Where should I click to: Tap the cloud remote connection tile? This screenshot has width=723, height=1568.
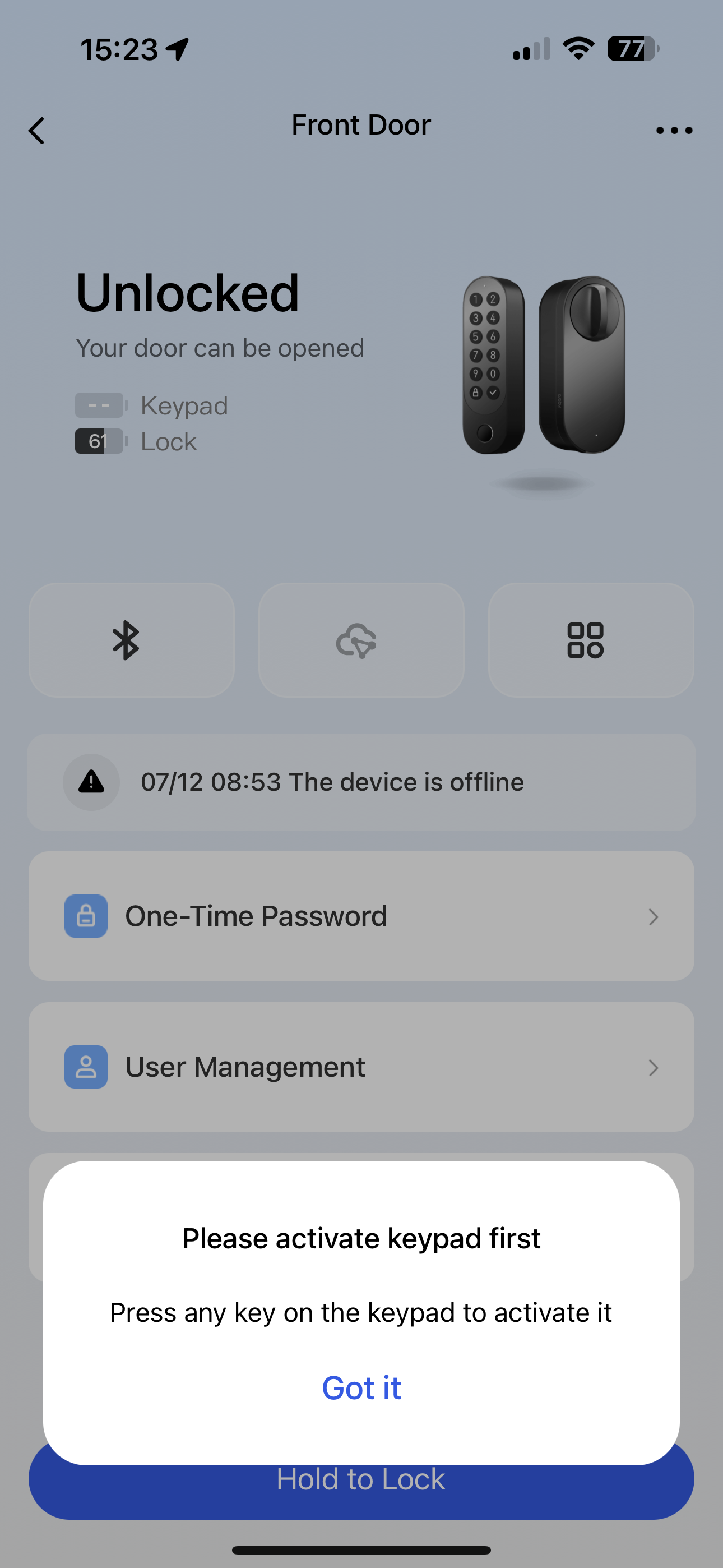[361, 640]
